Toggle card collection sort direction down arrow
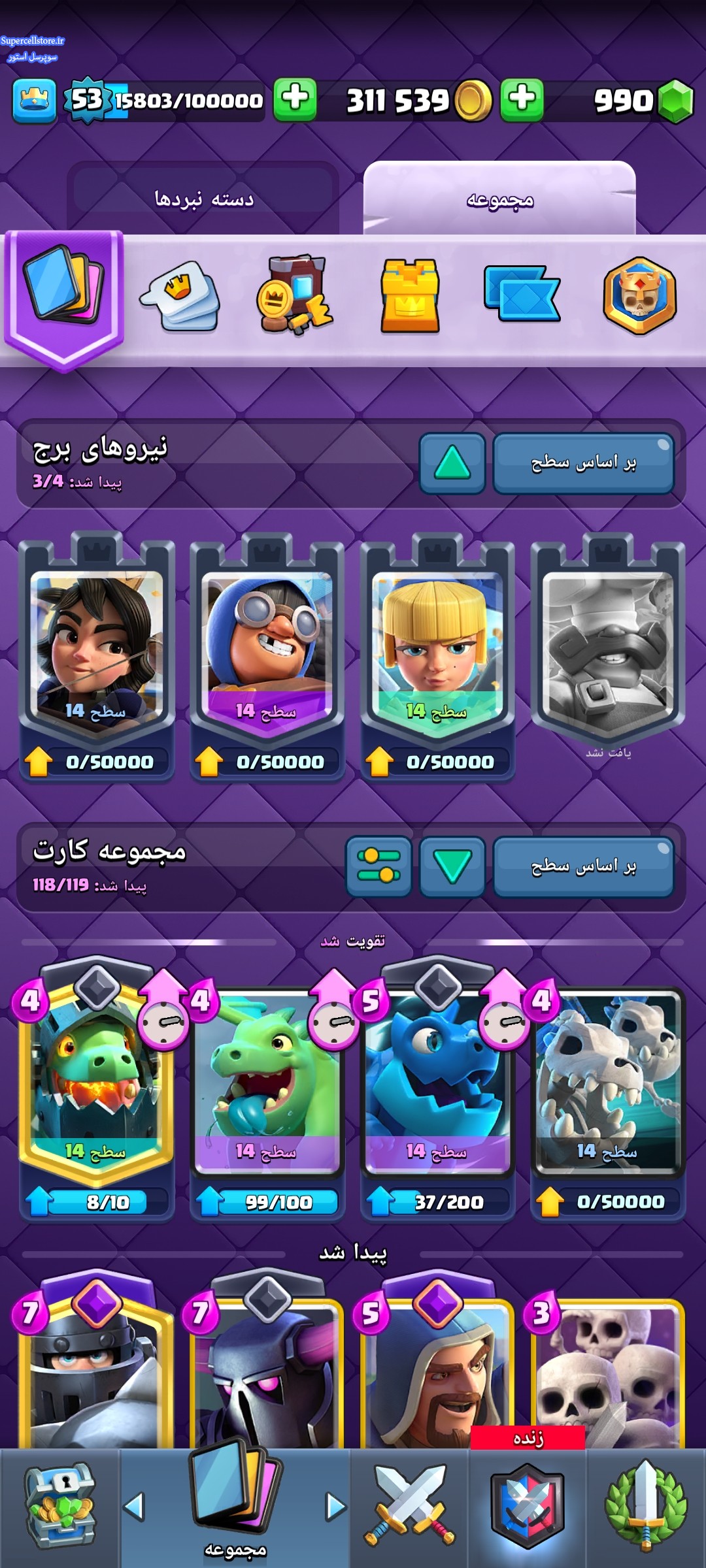This screenshot has height=1568, width=706. tap(452, 866)
